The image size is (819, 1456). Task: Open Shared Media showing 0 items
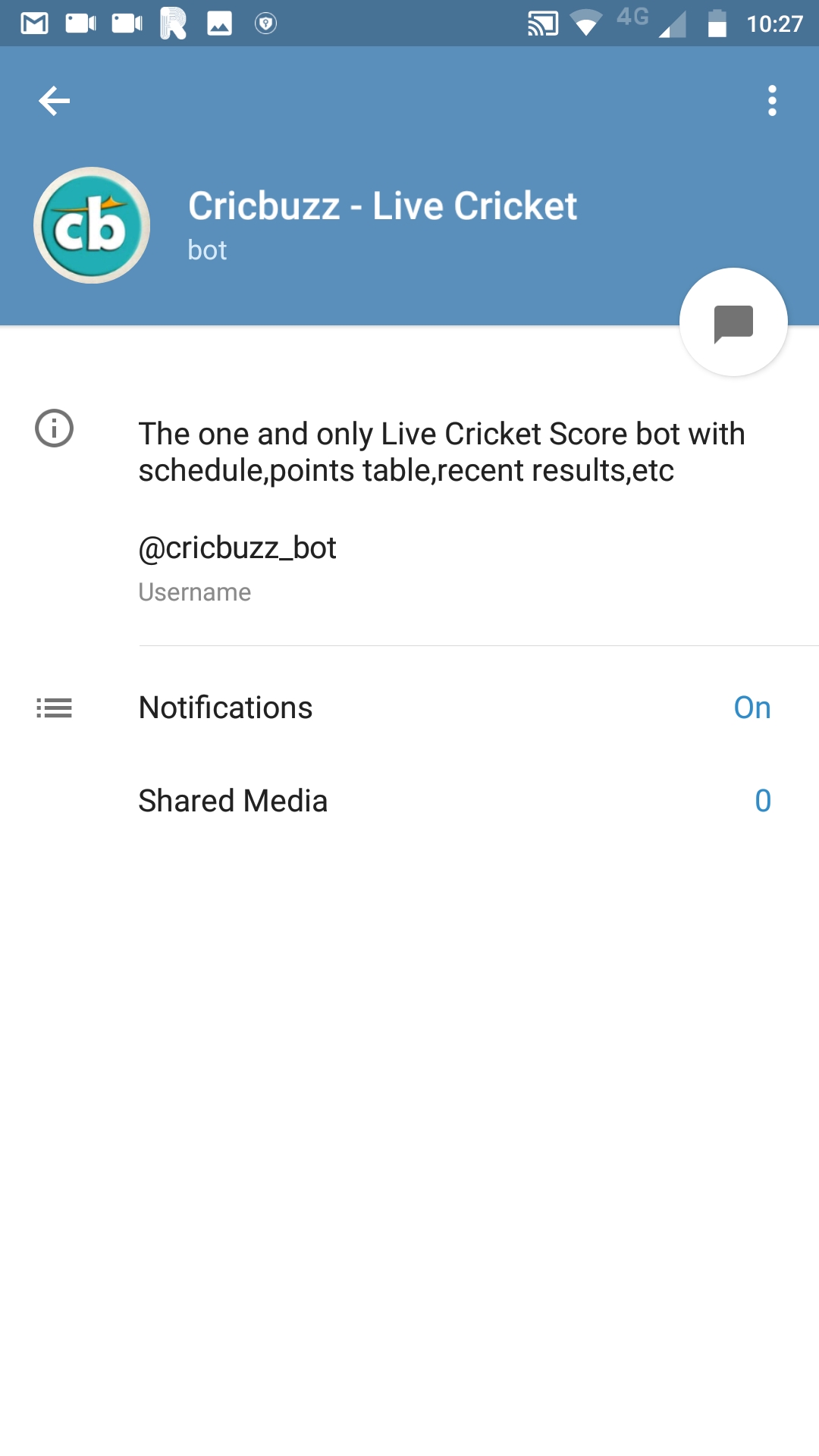click(x=232, y=799)
